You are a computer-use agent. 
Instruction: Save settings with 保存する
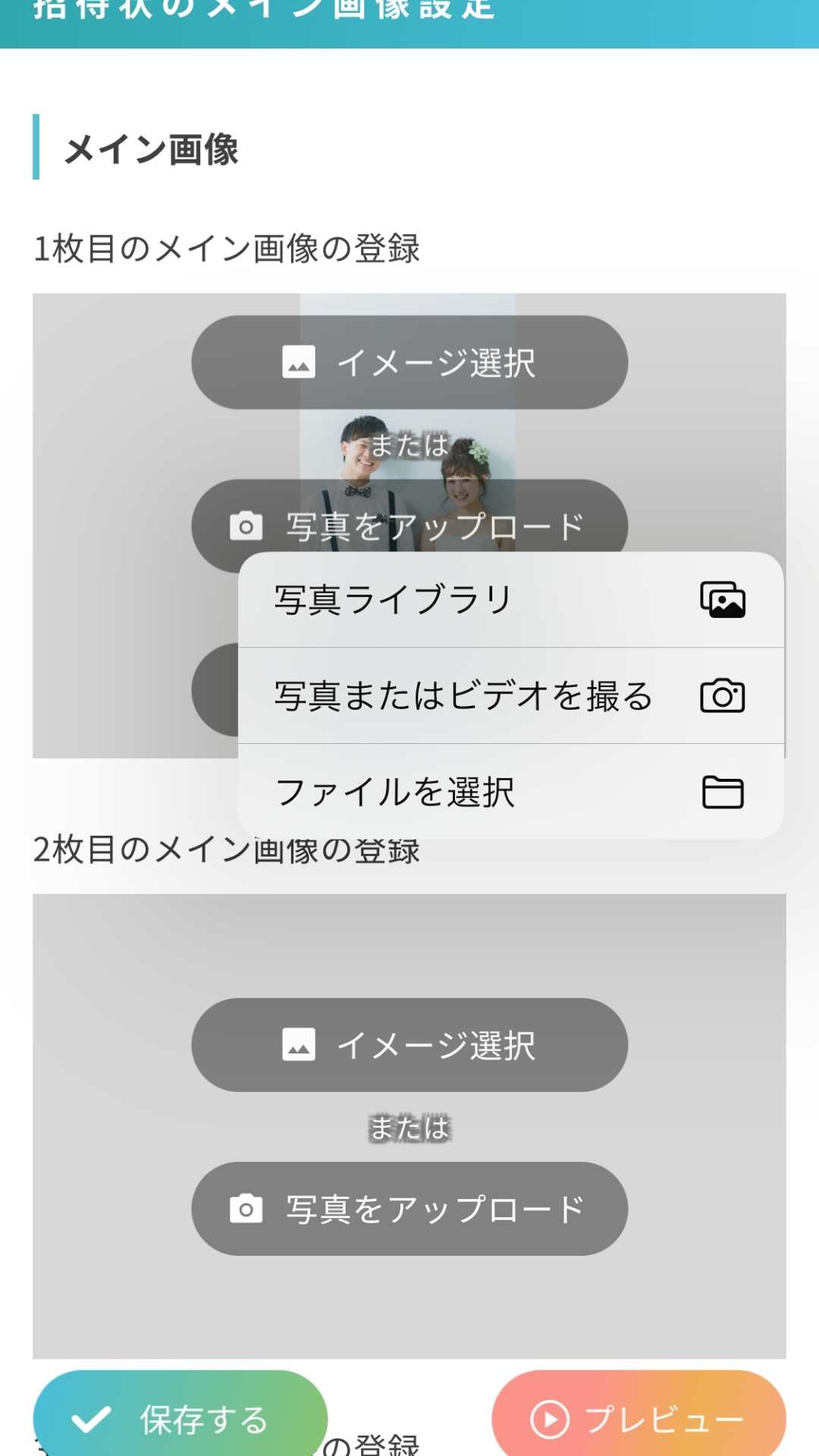(x=180, y=1417)
